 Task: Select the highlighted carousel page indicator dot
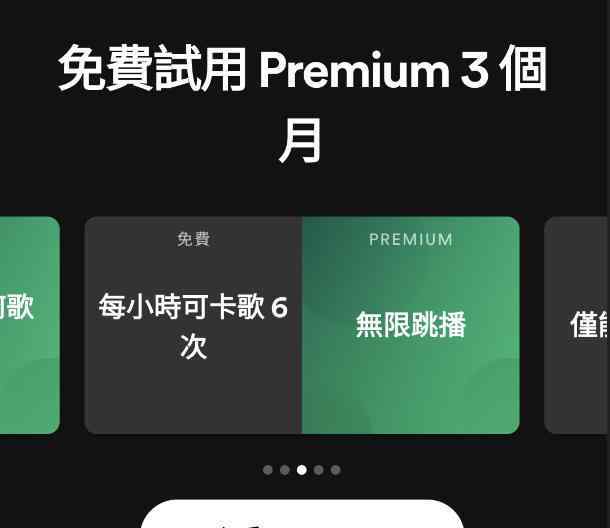point(301,469)
